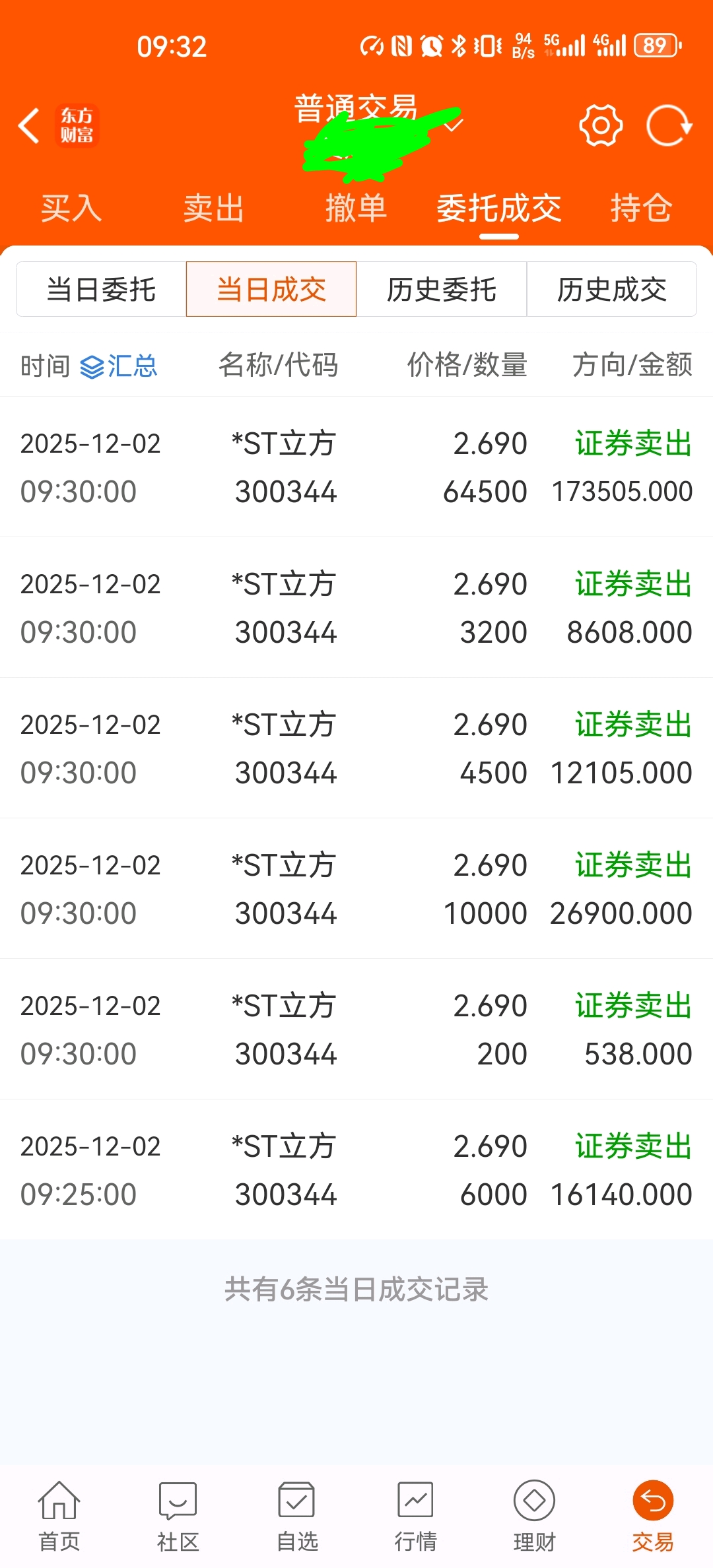This screenshot has width=713, height=1568.
Task: Open trading settings gear icon
Action: pyautogui.click(x=600, y=125)
